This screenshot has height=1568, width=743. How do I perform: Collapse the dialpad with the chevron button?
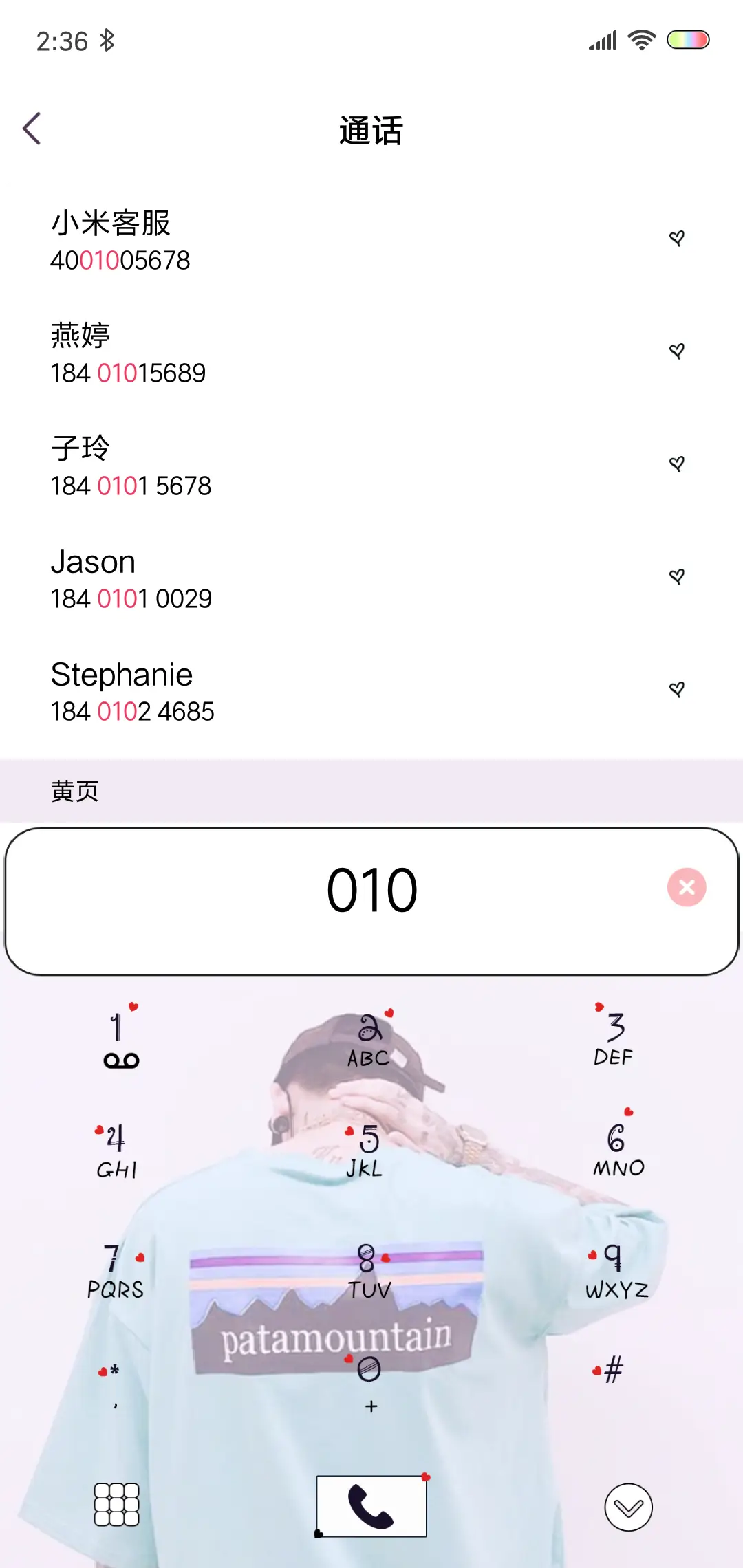627,1506
